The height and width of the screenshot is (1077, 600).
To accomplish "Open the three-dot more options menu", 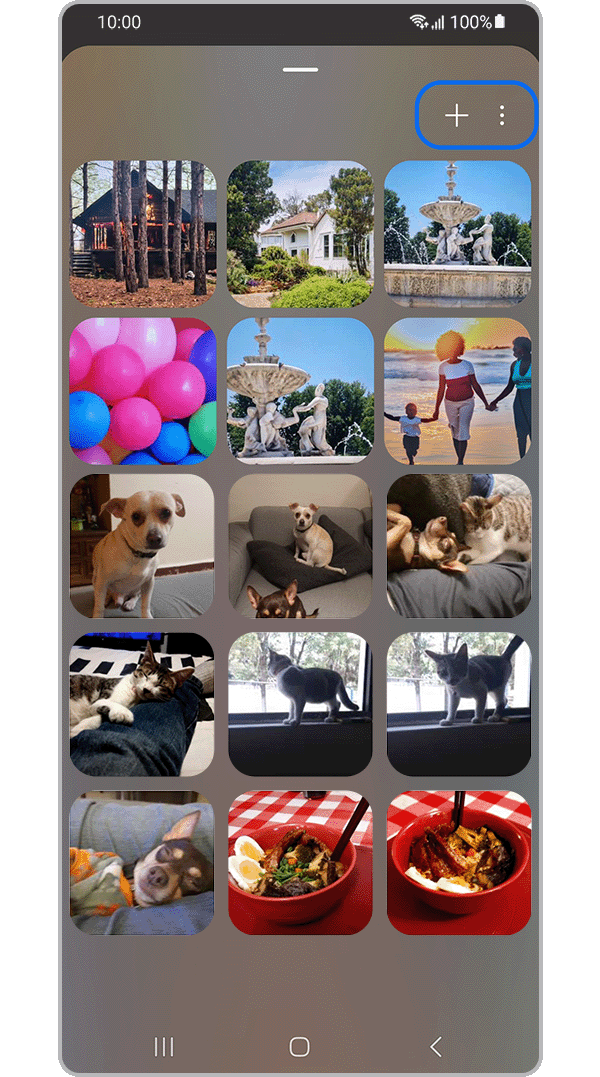I will [x=502, y=116].
